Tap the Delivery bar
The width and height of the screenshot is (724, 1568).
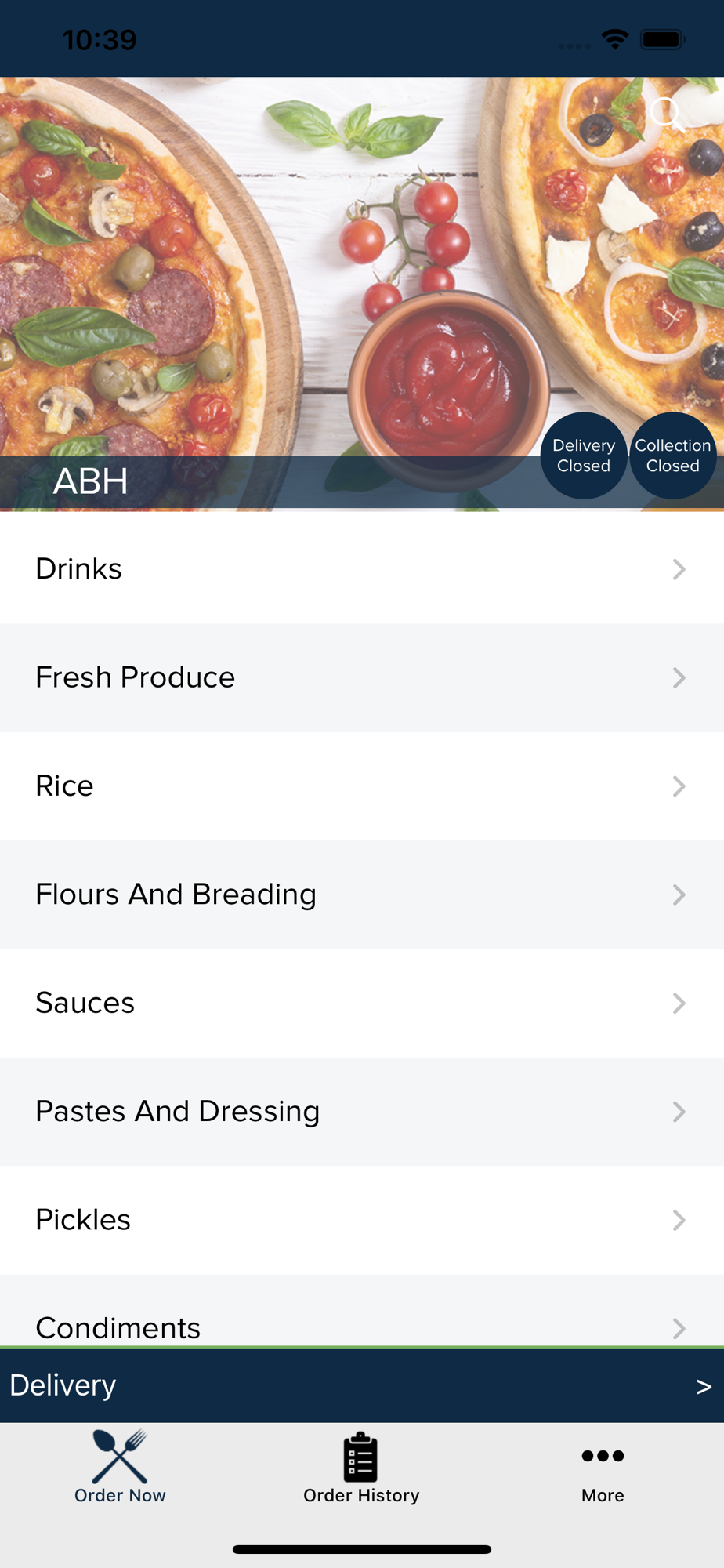tap(362, 1386)
